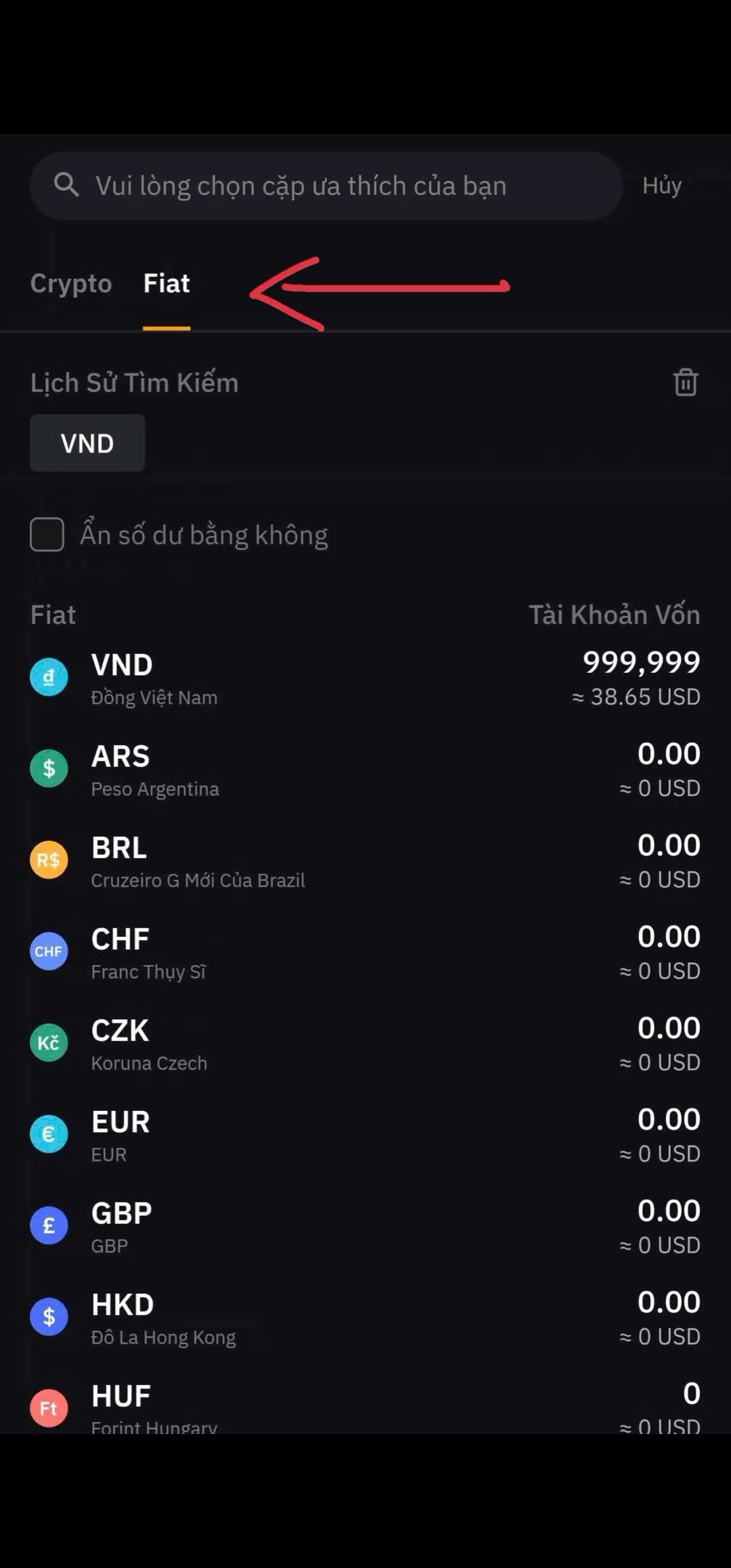Cancel the search with Hủy
This screenshot has width=731, height=1568.
click(x=661, y=186)
